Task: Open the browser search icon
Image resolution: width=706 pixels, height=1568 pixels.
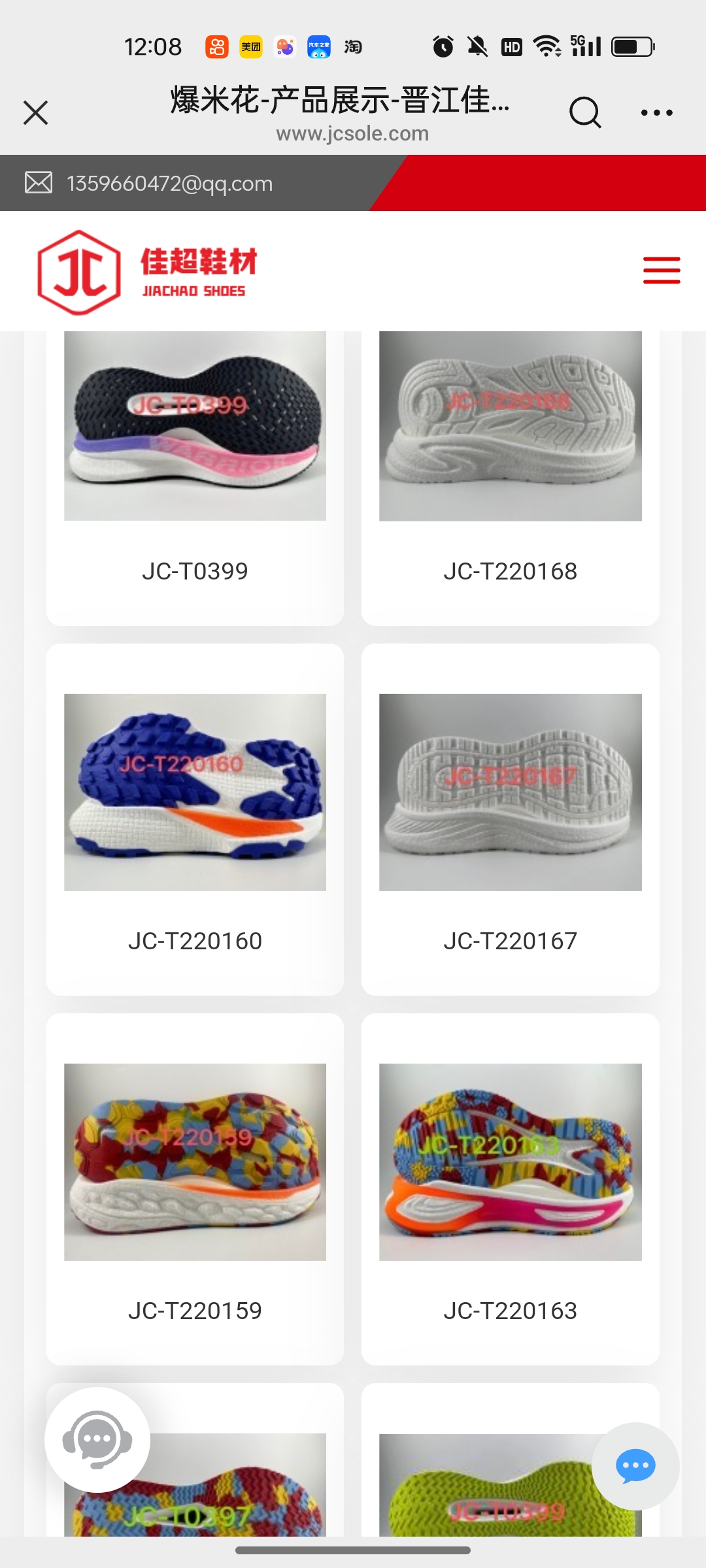Action: click(584, 112)
